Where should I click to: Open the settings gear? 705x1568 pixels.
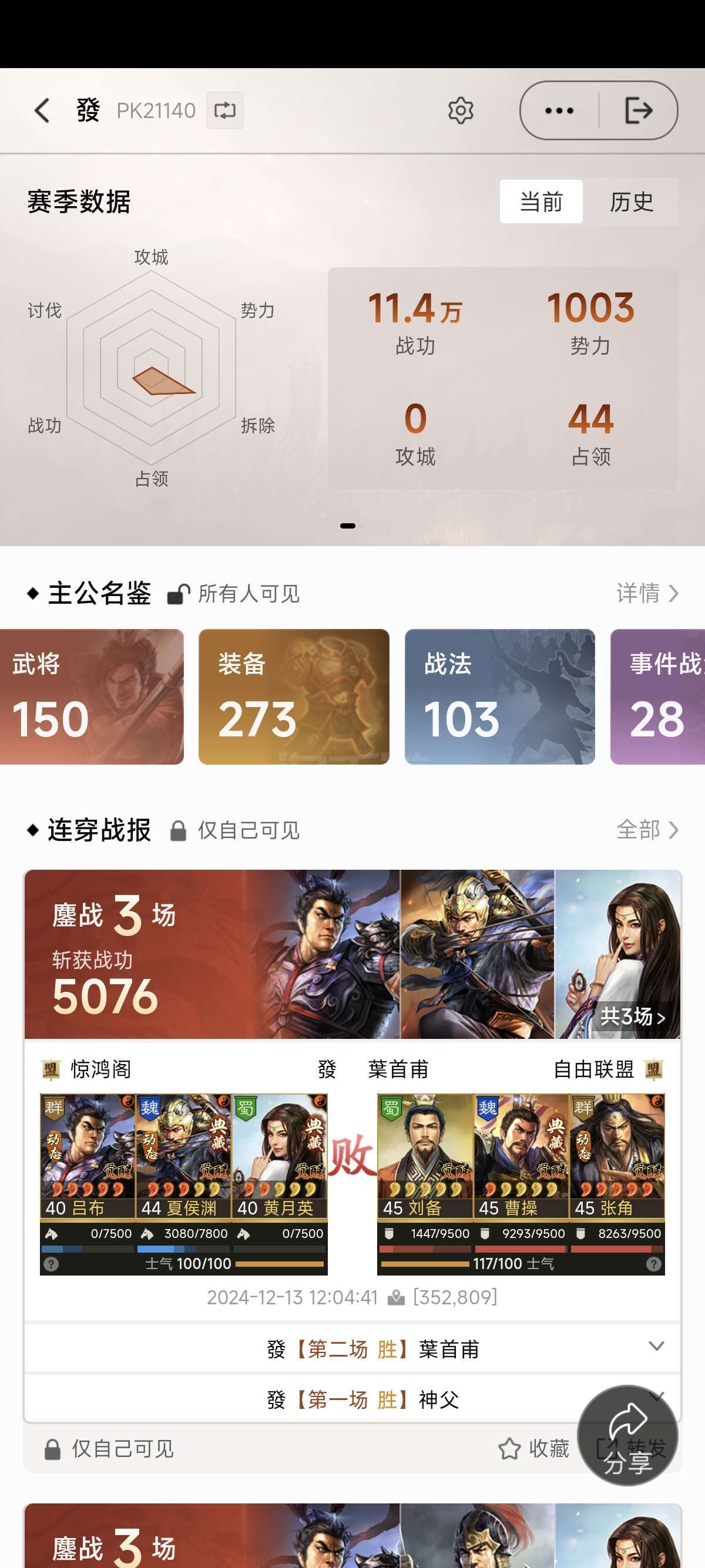pyautogui.click(x=460, y=111)
